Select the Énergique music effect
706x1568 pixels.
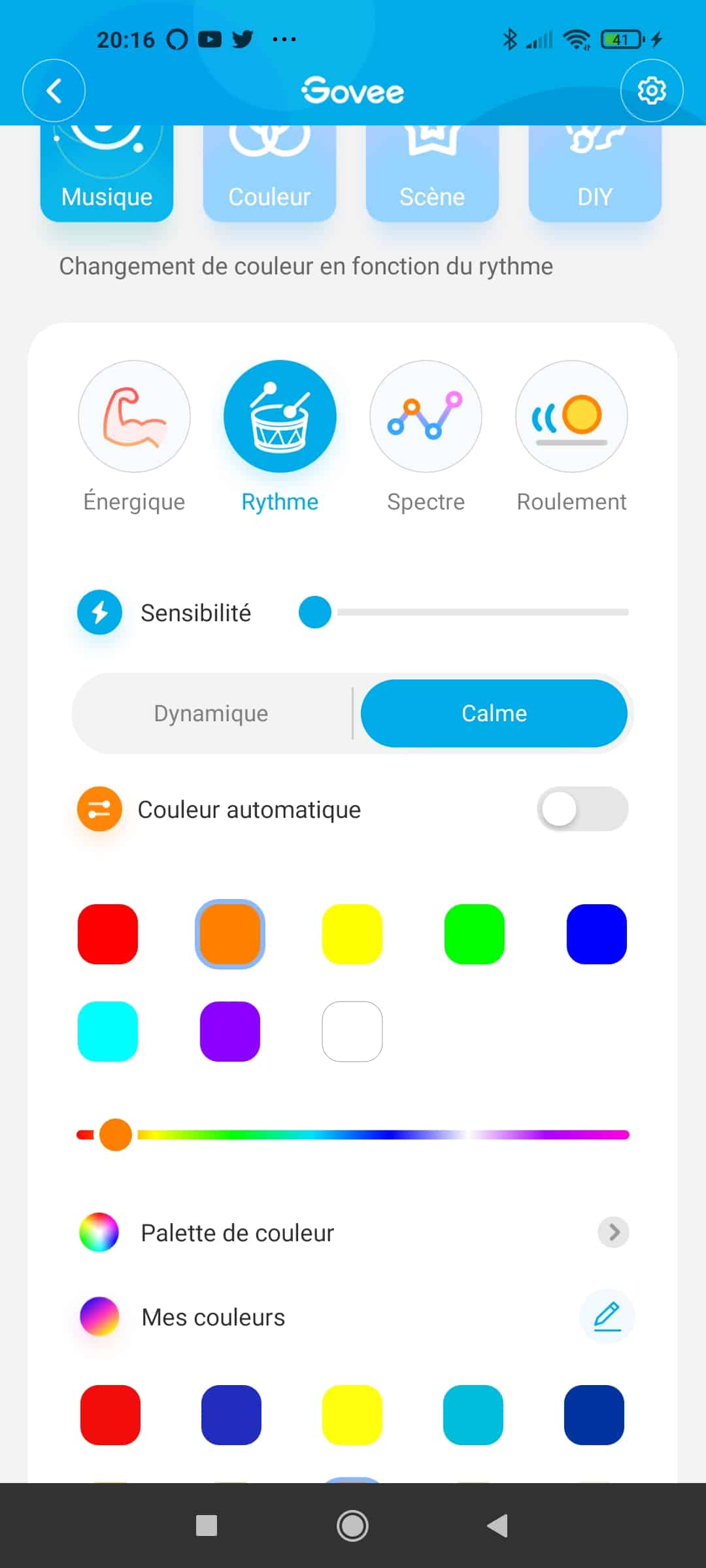coord(134,416)
